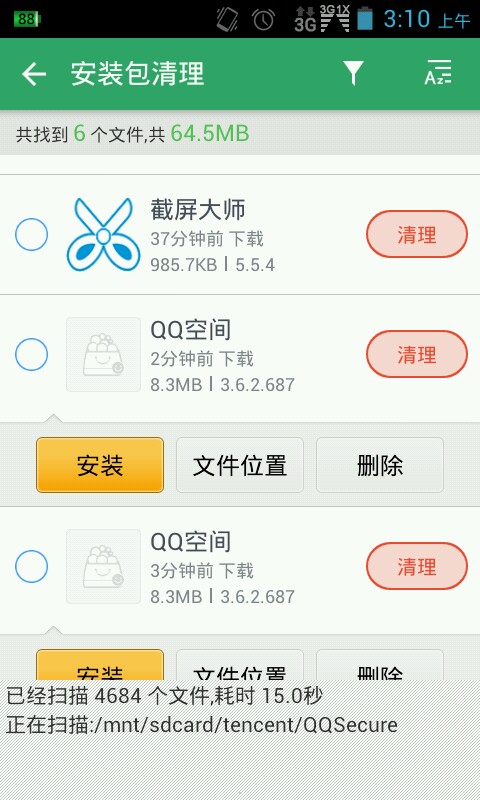Tap the fully visible 删除 button

[380, 465]
